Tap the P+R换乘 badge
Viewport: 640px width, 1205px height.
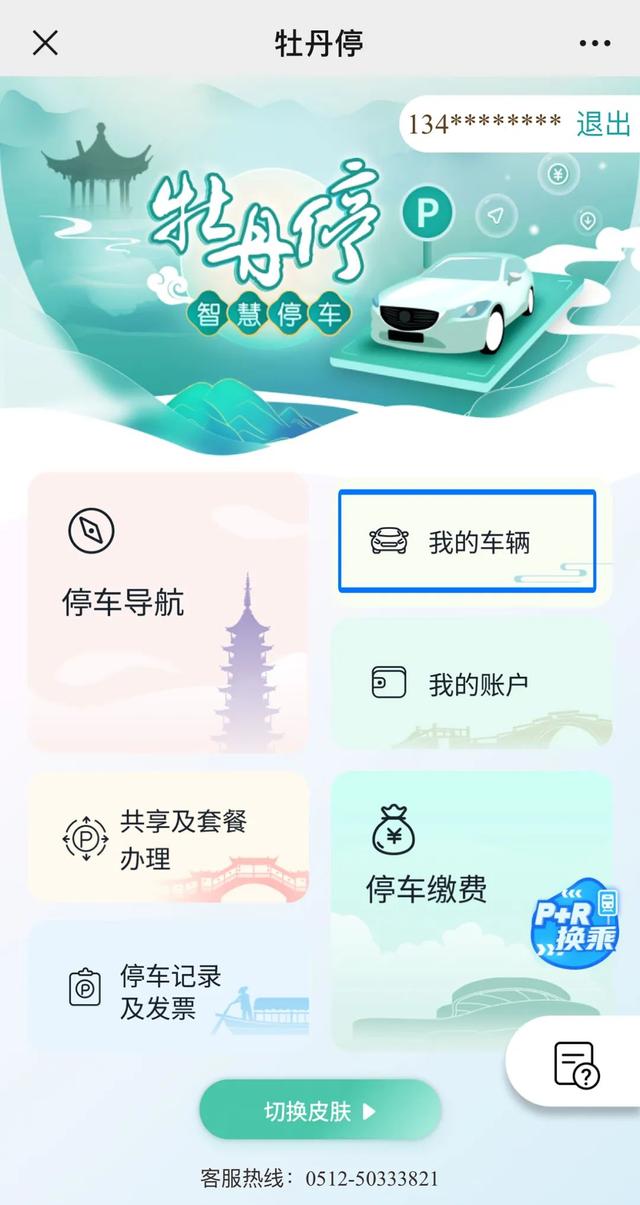tap(576, 919)
